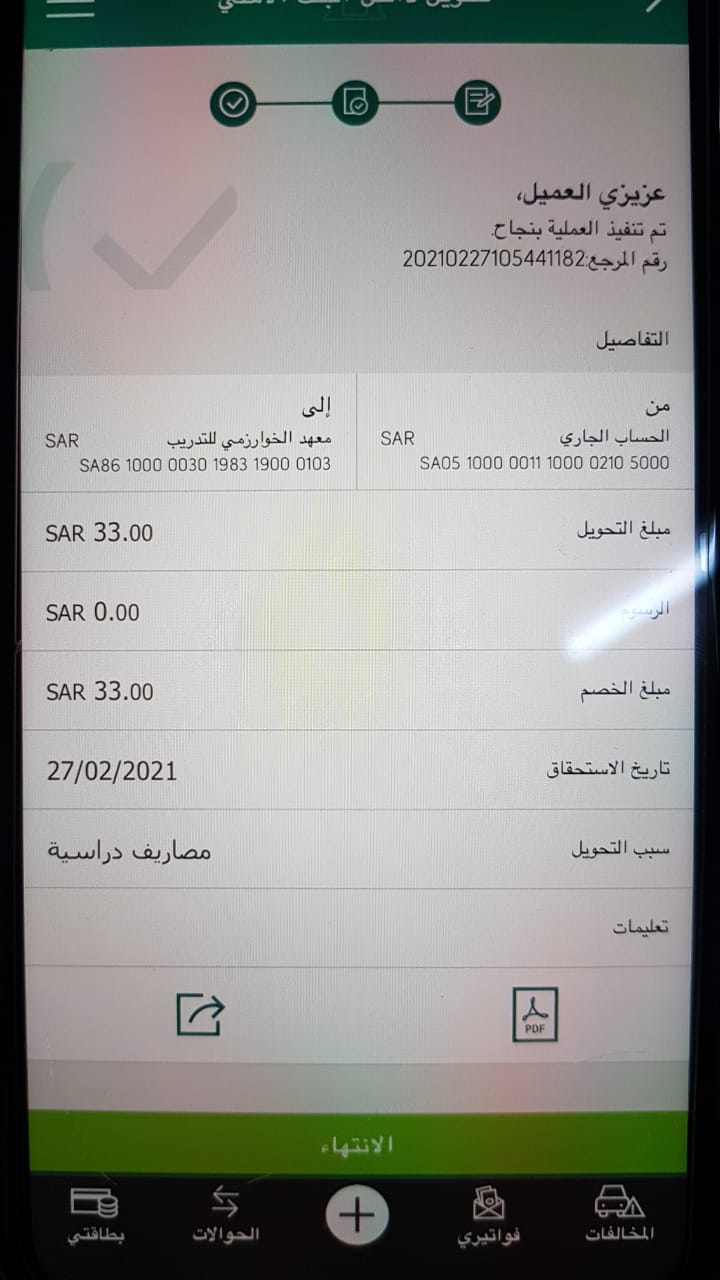Go to the الحوالات transfers tab
Image resolution: width=720 pixels, height=1280 pixels.
pos(225,1212)
